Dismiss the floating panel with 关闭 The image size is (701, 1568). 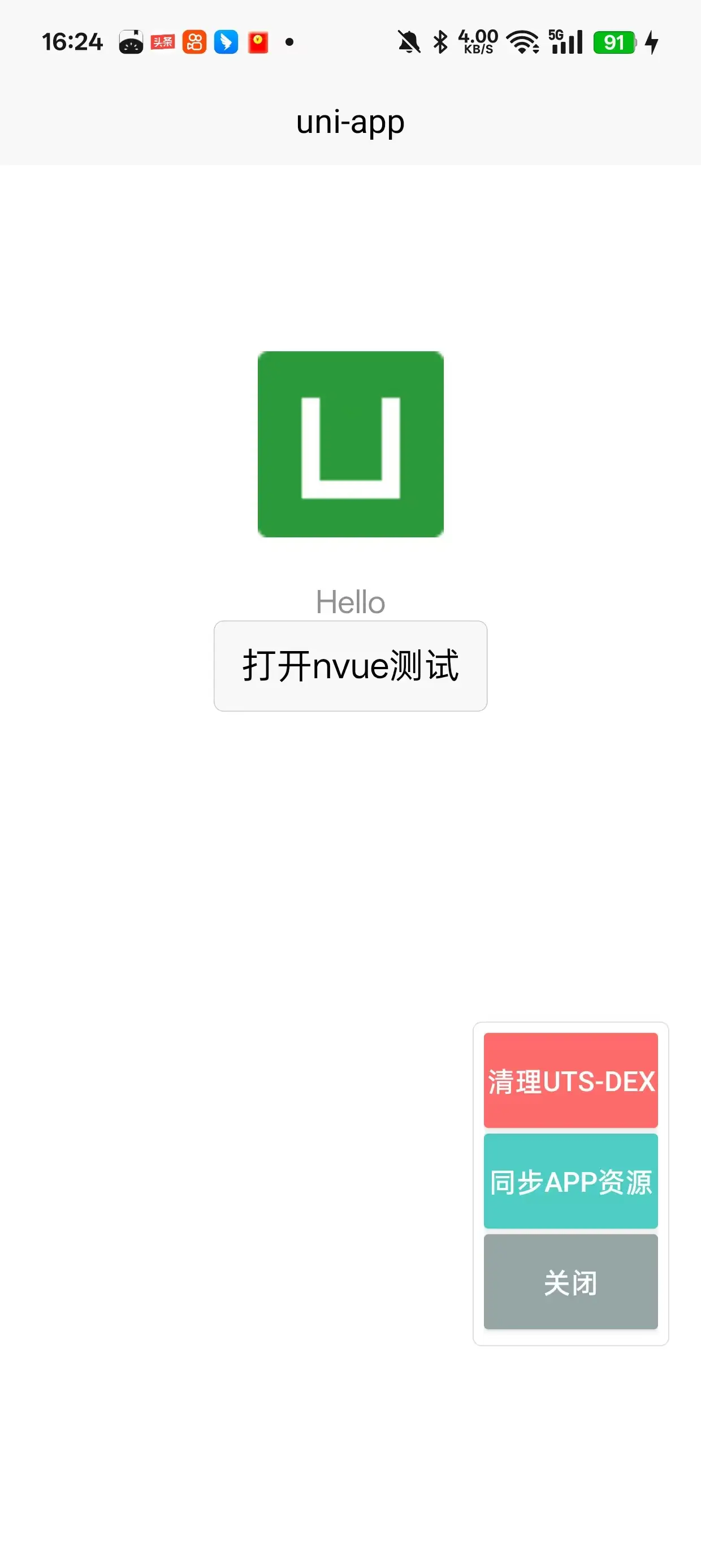pos(570,1281)
